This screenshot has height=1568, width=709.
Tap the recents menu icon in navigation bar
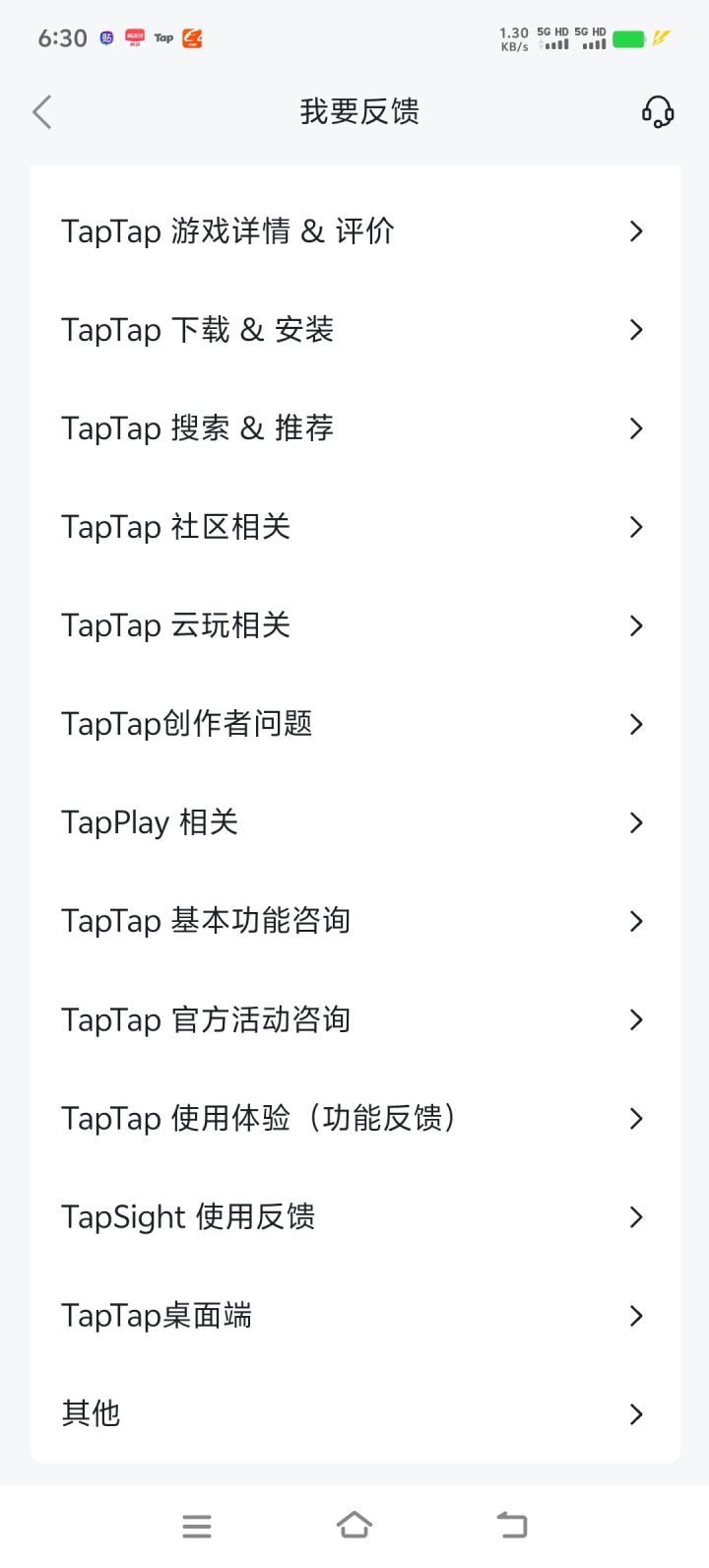(x=197, y=1525)
